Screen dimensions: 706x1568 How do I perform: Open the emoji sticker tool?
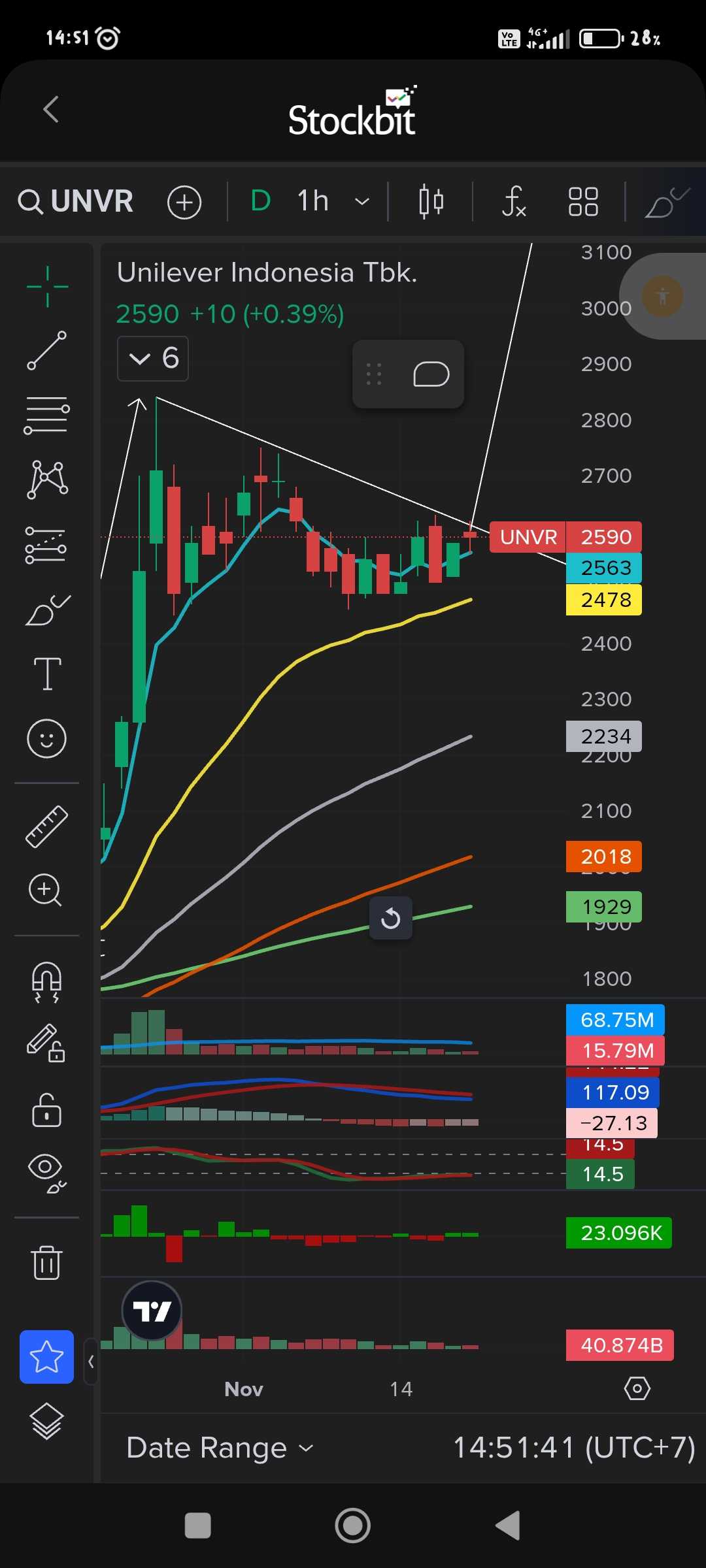point(46,739)
